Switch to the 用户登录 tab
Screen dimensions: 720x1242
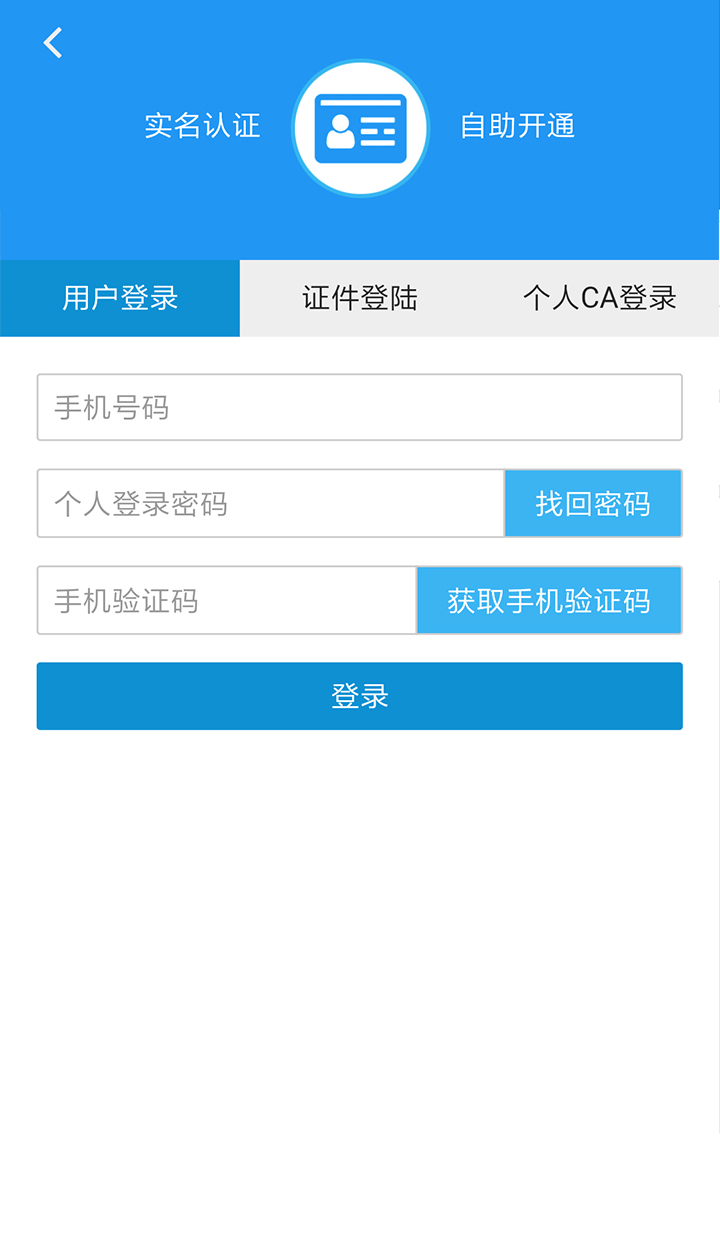[120, 298]
